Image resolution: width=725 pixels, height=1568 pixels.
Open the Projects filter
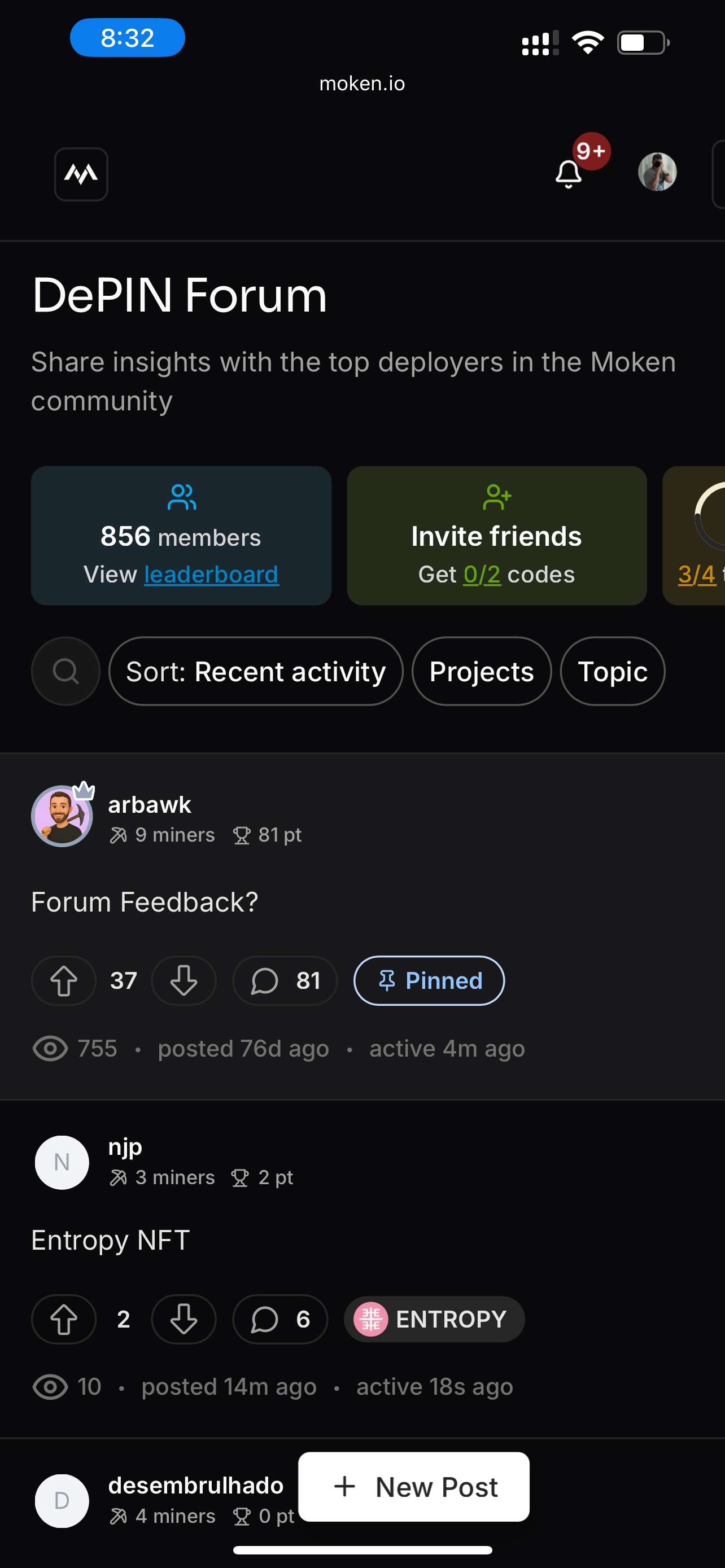coord(482,671)
